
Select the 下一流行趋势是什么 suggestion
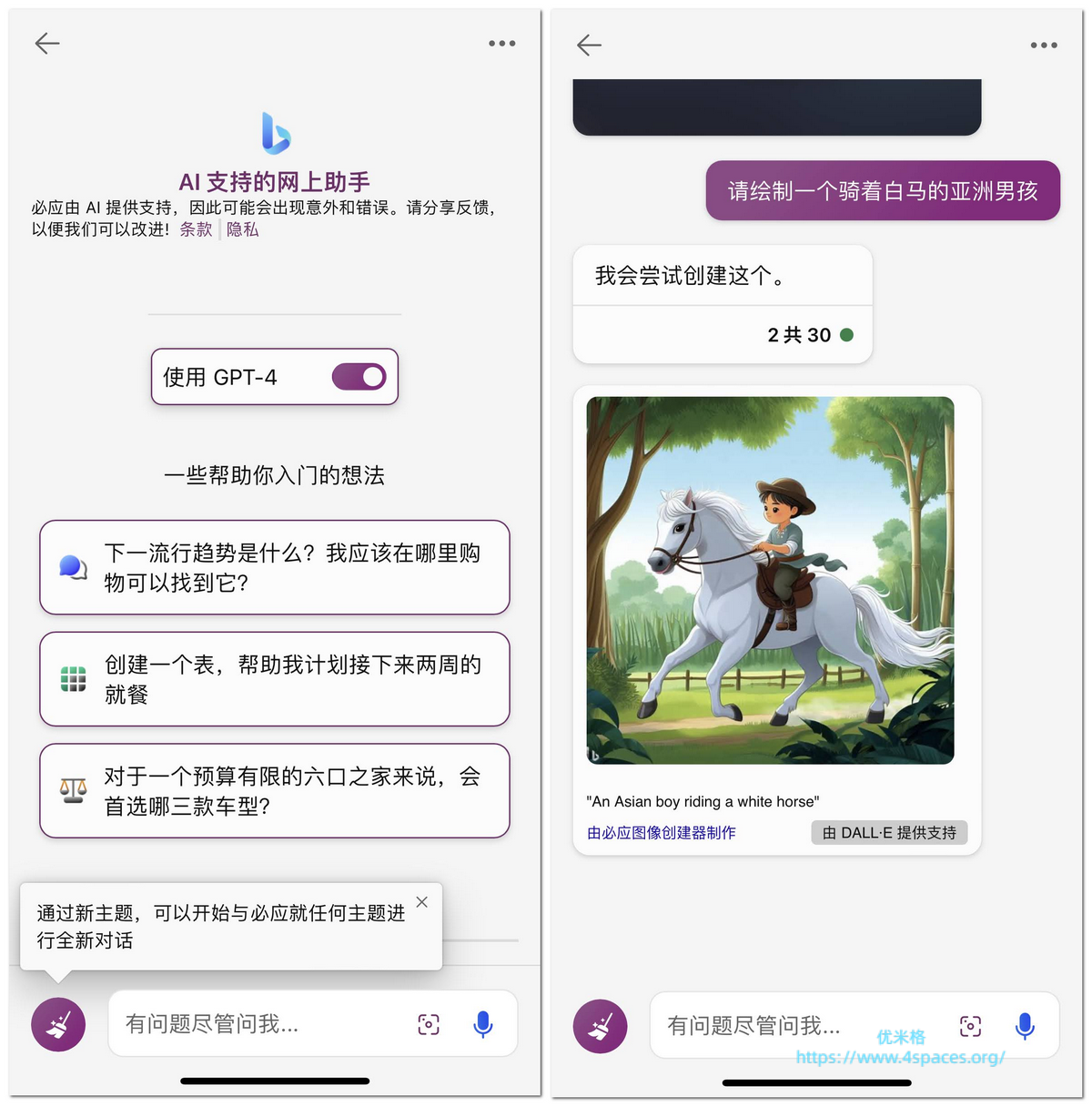click(275, 567)
